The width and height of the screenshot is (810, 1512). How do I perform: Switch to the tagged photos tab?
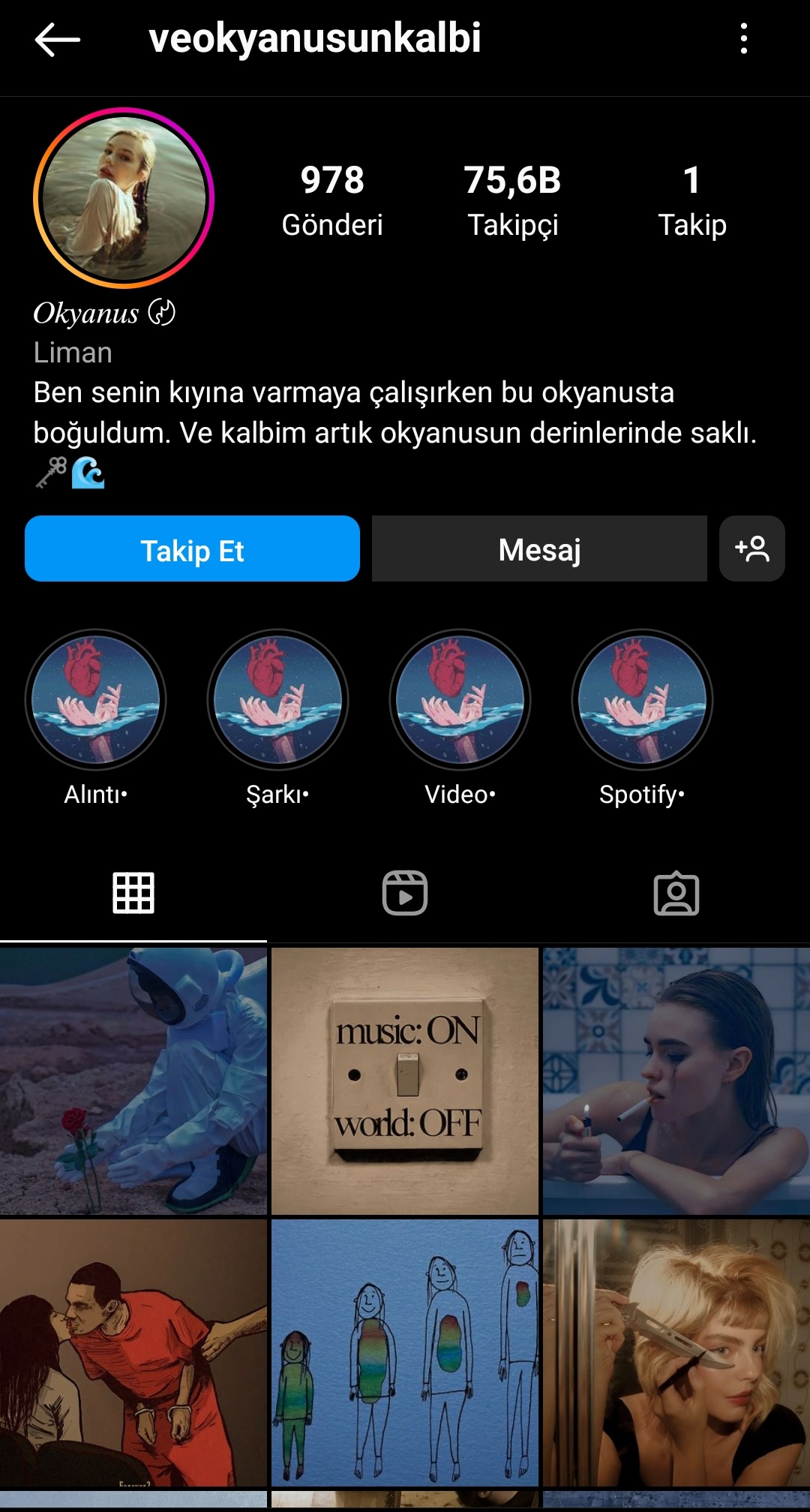coord(676,893)
